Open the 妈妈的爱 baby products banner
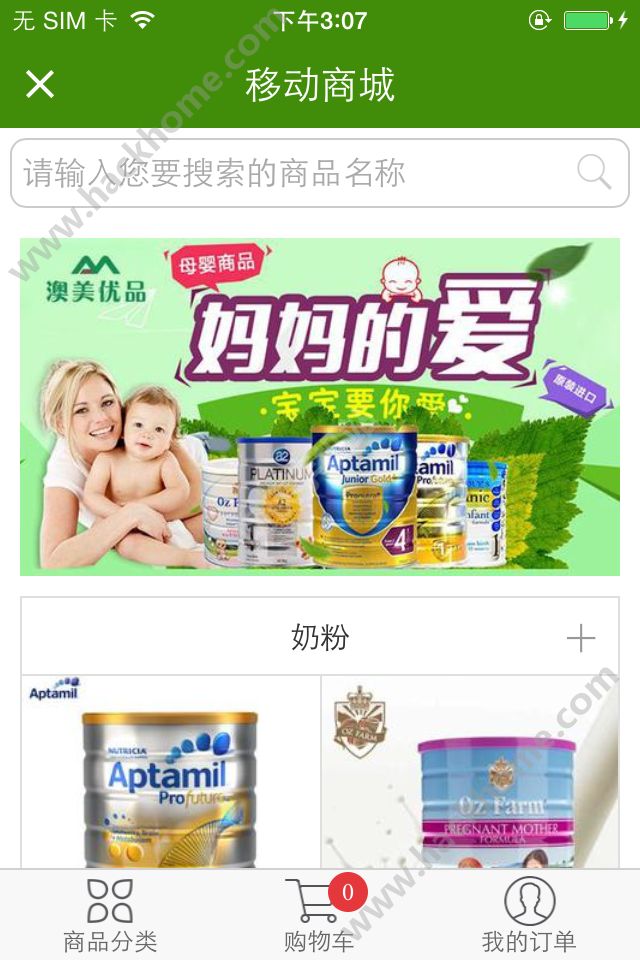Viewport: 640px width, 960px height. pos(320,406)
